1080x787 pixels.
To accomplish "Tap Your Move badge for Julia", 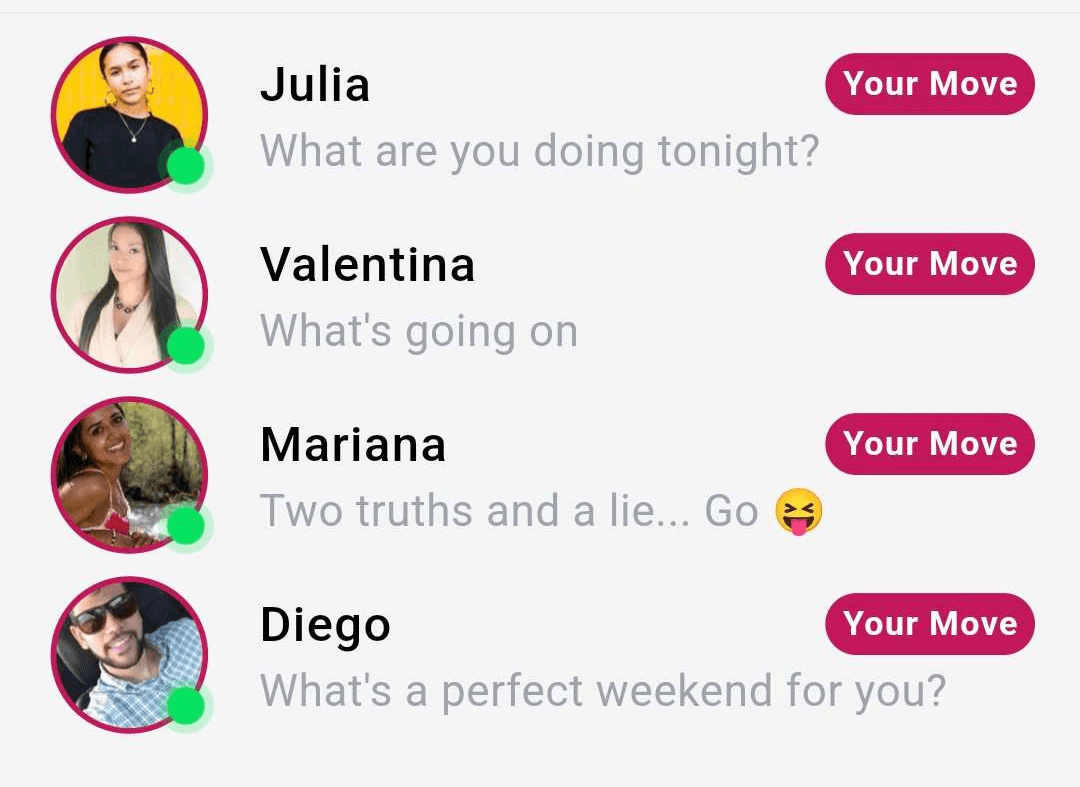I will coord(929,84).
